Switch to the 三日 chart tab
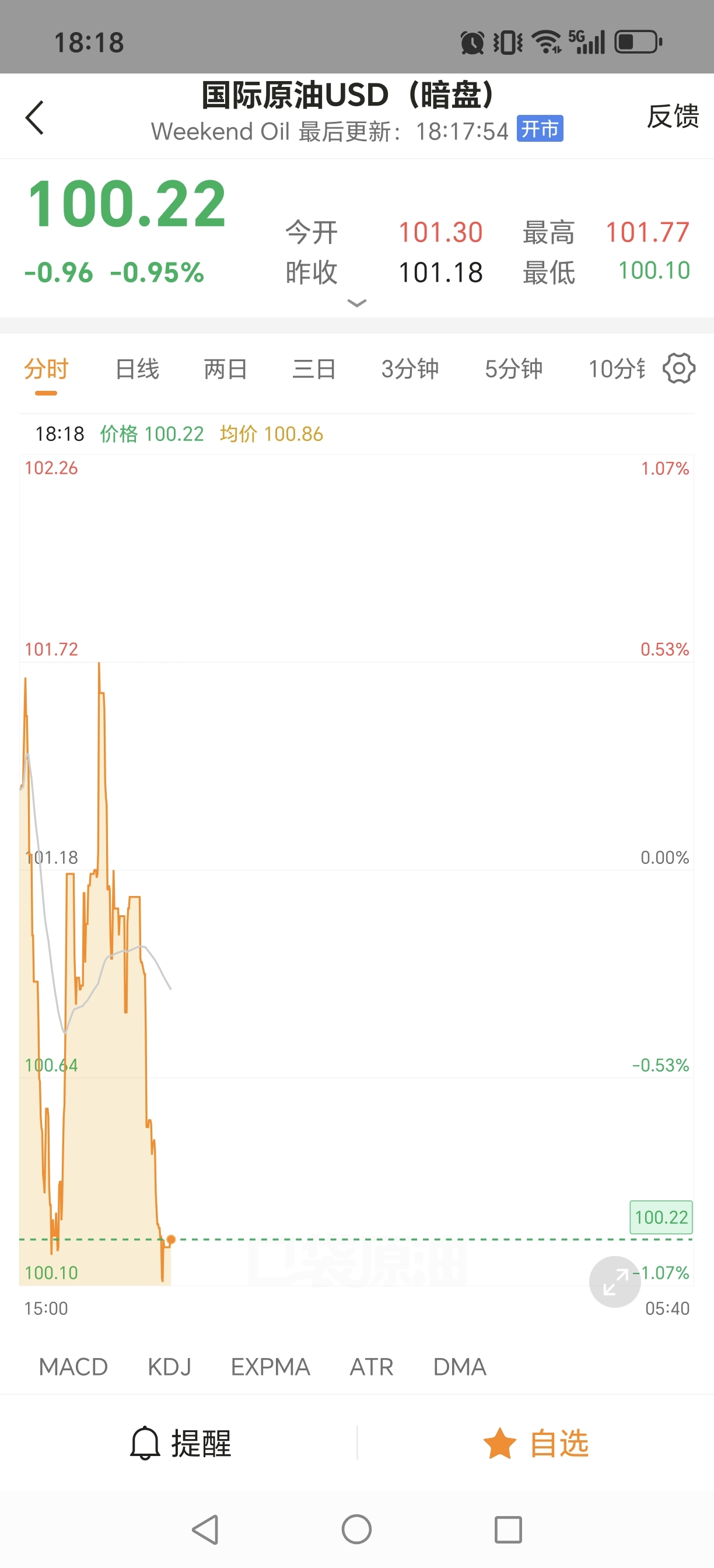This screenshot has height=1568, width=714. pyautogui.click(x=314, y=369)
